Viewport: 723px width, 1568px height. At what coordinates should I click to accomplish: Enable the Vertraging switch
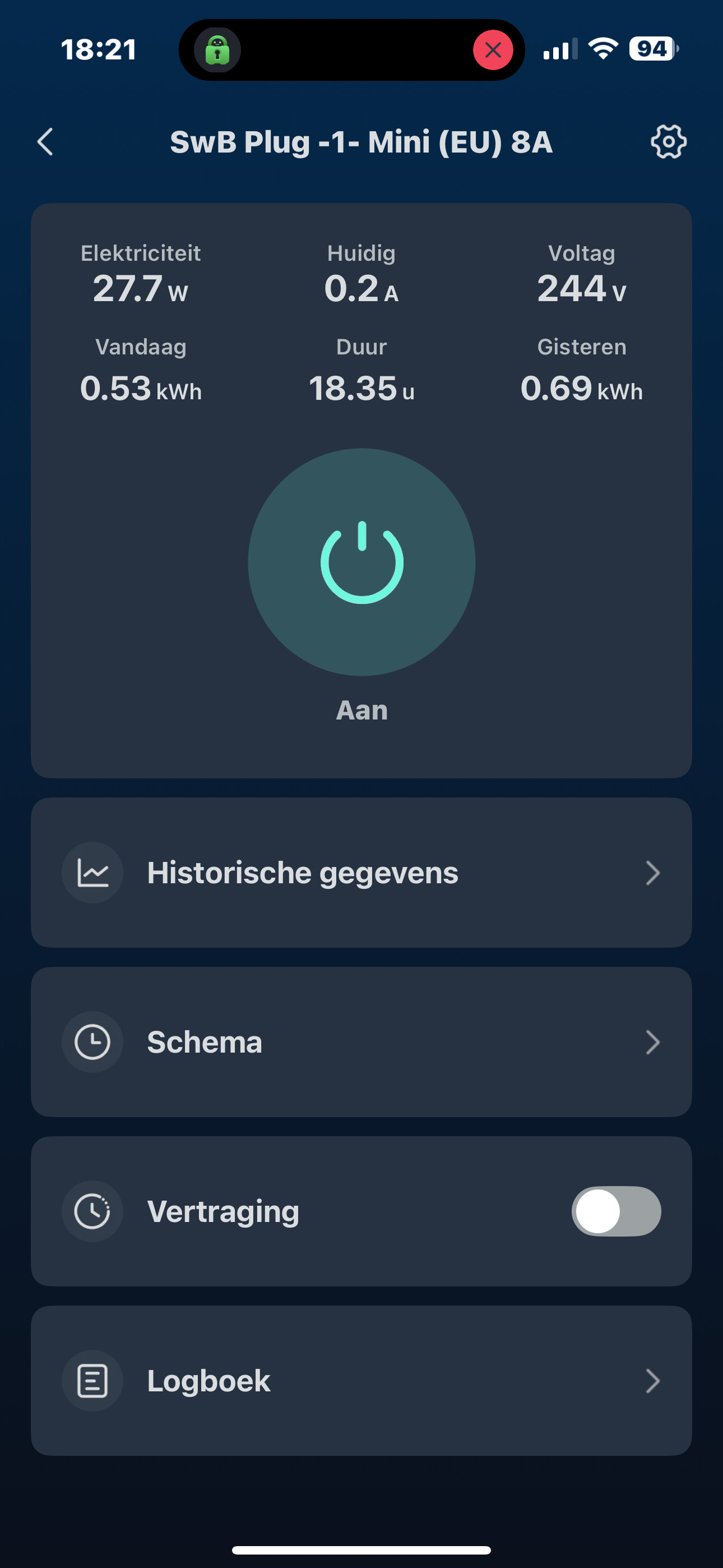pyautogui.click(x=616, y=1211)
